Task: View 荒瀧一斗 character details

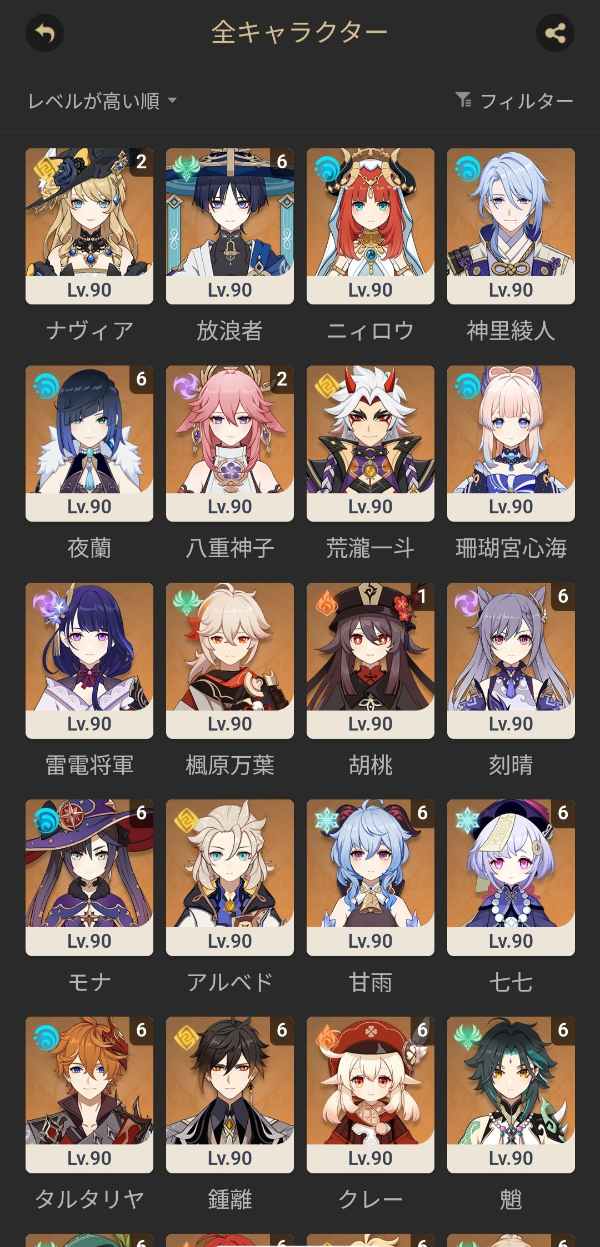Action: click(370, 443)
